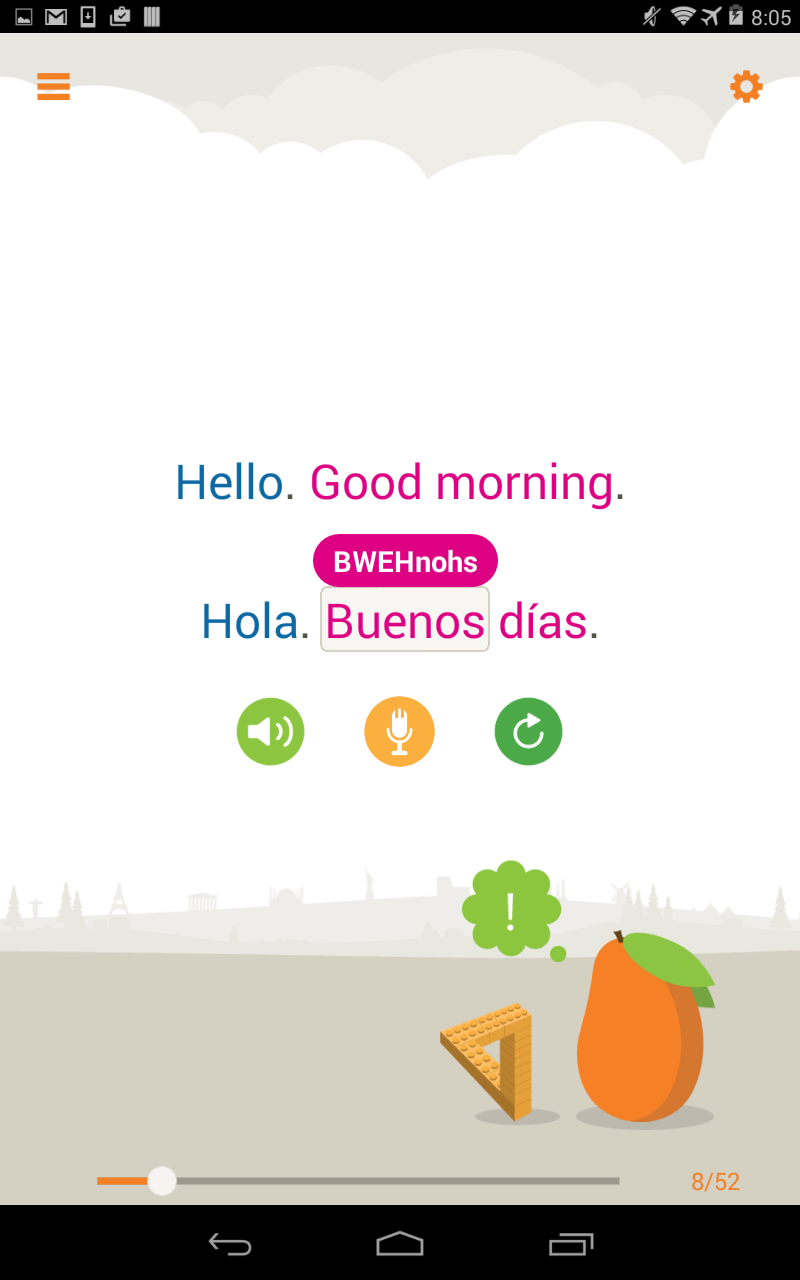The image size is (800, 1280).
Task: Tap the word Hello in the phrase
Action: click(229, 482)
